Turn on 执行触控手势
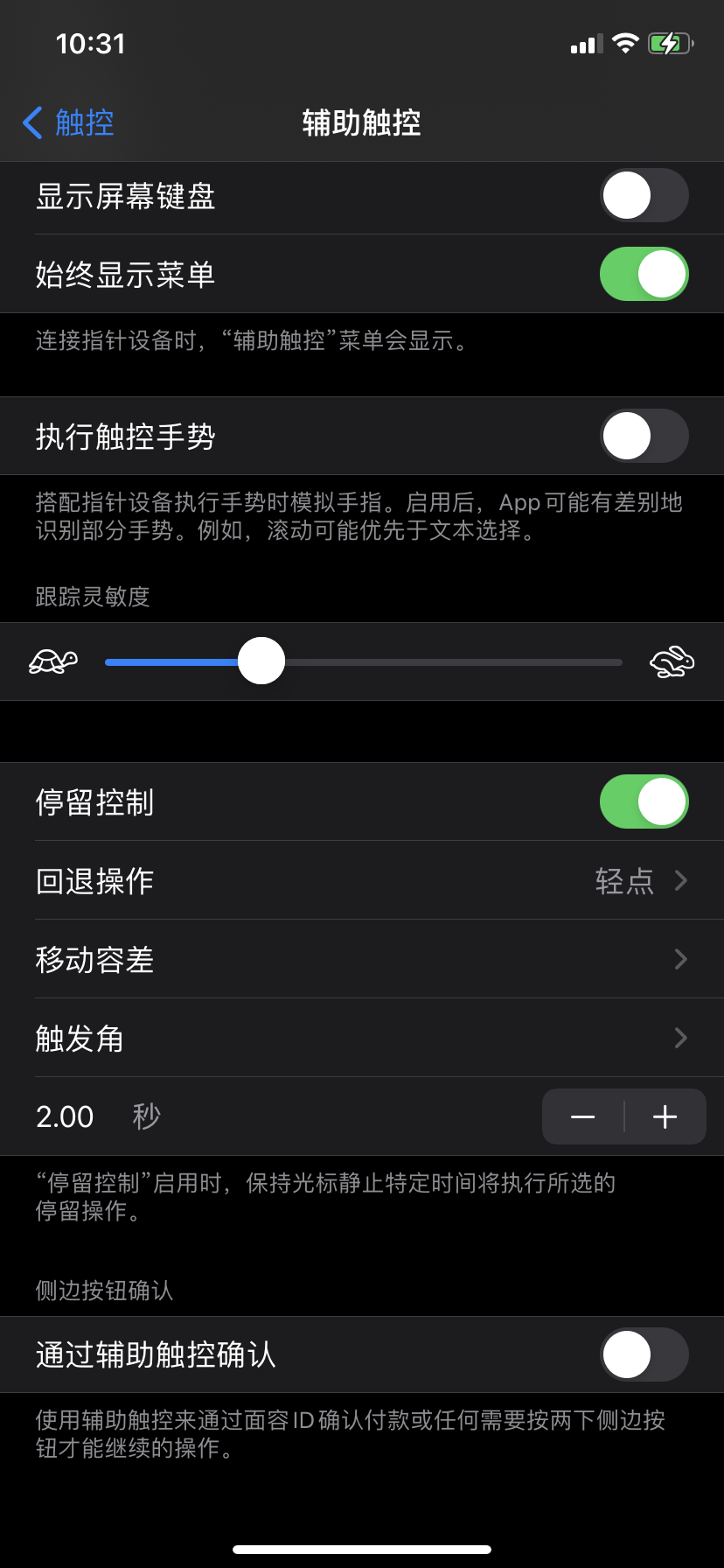The width and height of the screenshot is (724, 1568). (x=644, y=436)
